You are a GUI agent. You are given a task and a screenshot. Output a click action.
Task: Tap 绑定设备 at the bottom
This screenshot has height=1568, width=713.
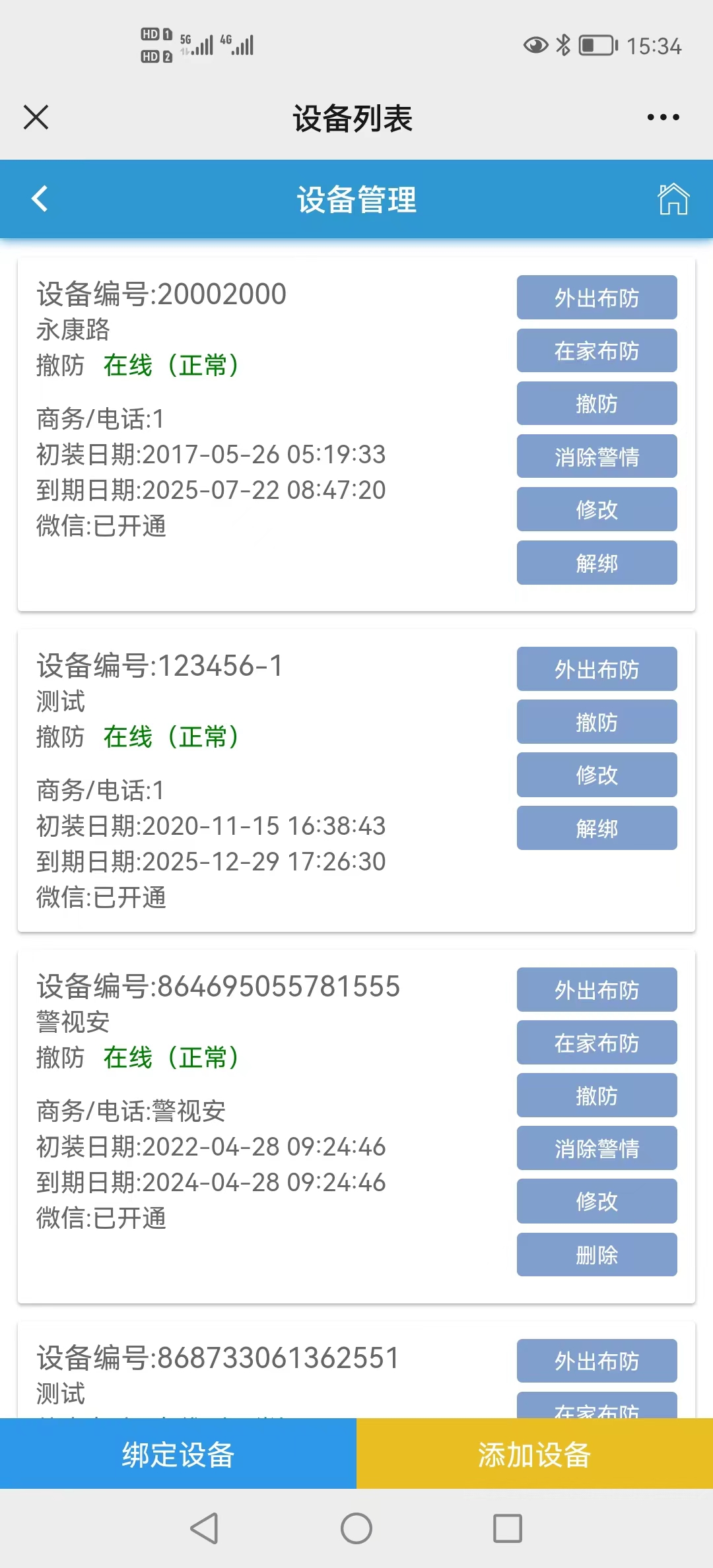[178, 1454]
